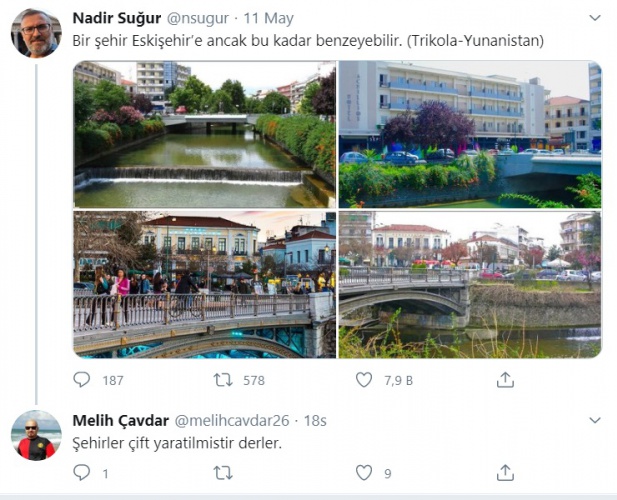View the photo of people on the bridge
The width and height of the screenshot is (617, 500).
204,284
